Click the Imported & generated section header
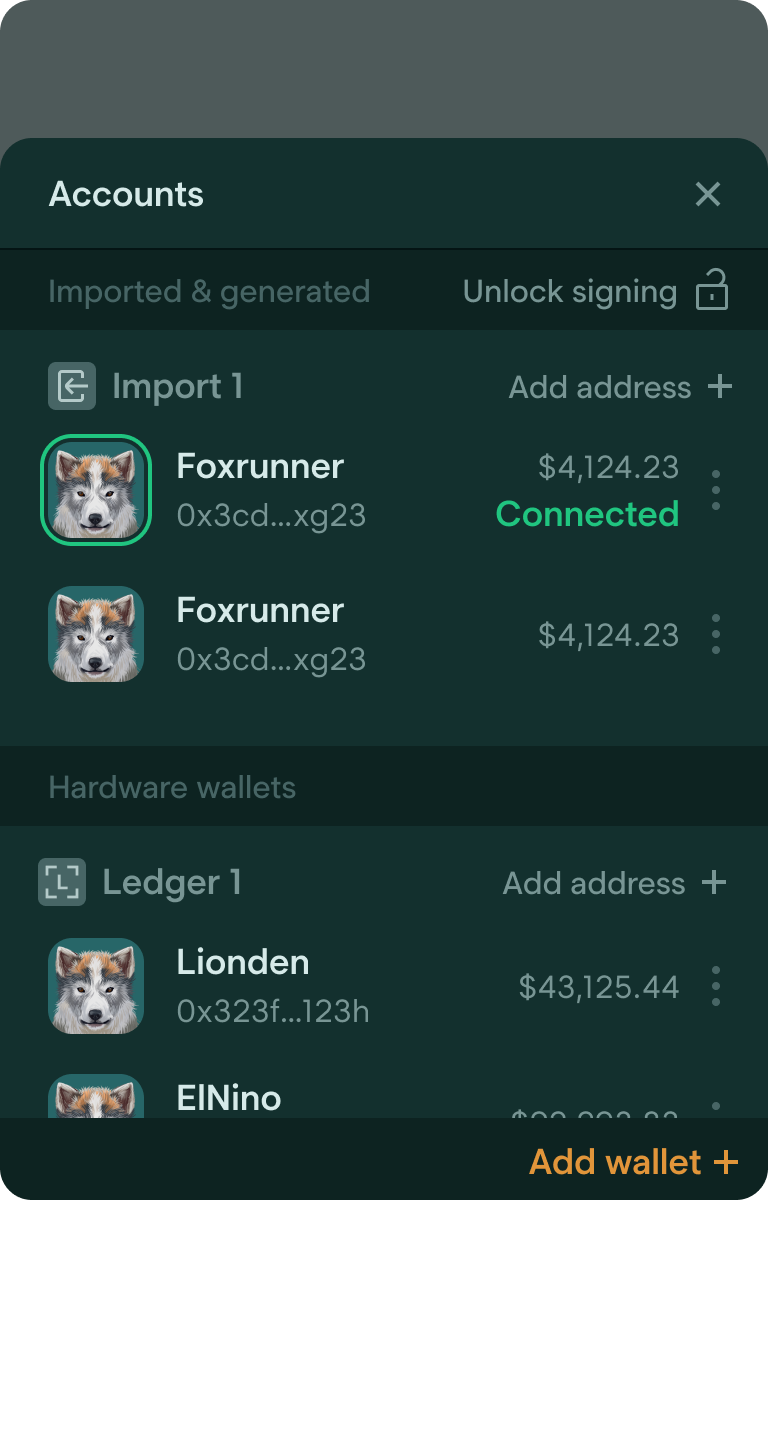 point(210,290)
